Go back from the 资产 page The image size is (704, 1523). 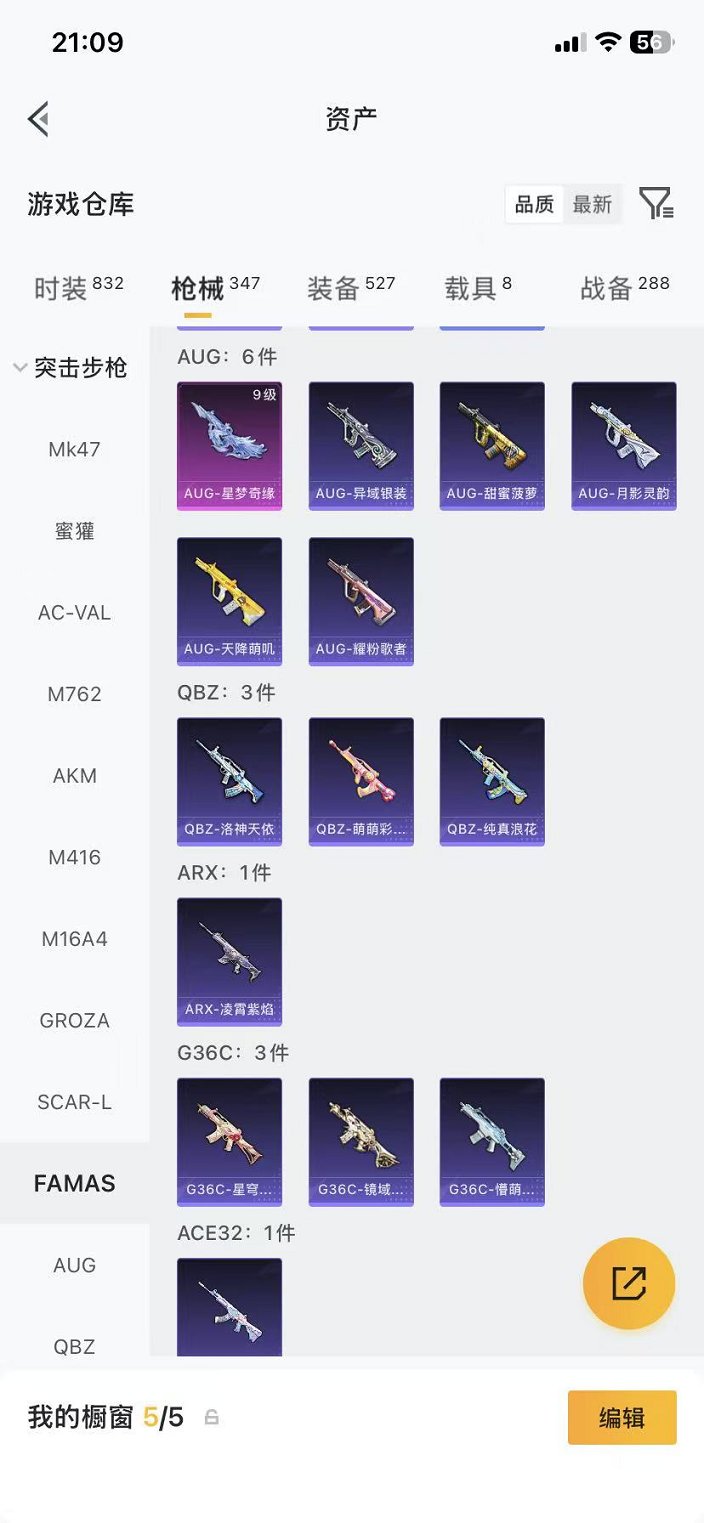coord(38,119)
